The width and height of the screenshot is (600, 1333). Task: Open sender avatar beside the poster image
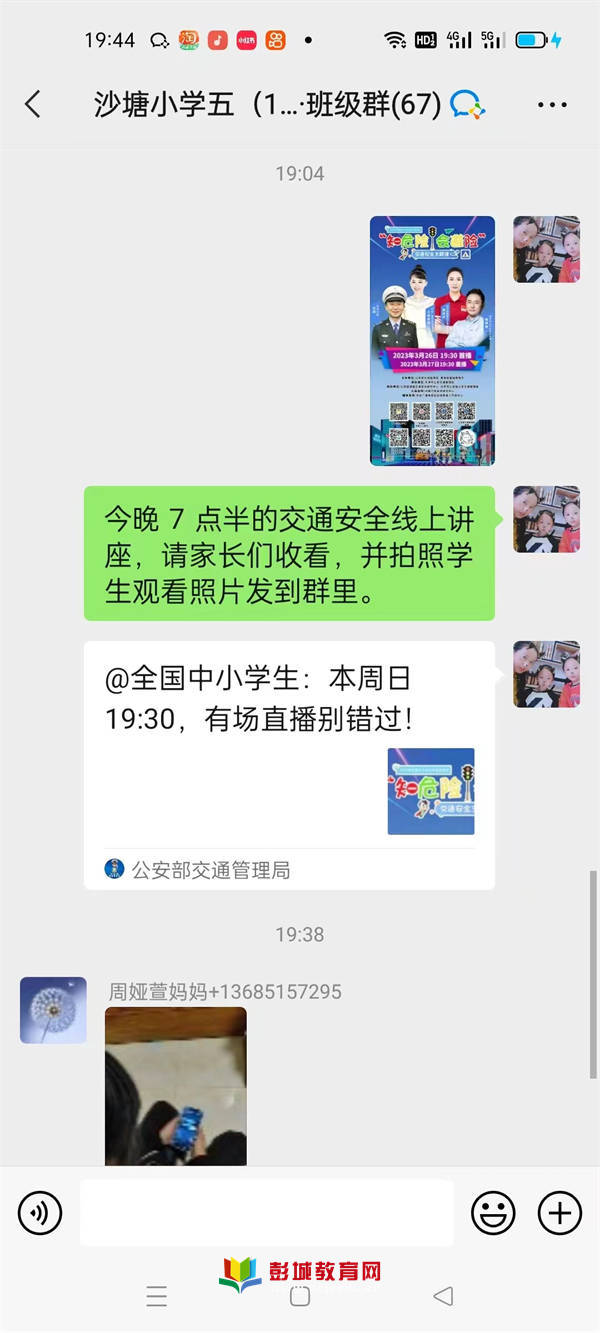click(546, 249)
